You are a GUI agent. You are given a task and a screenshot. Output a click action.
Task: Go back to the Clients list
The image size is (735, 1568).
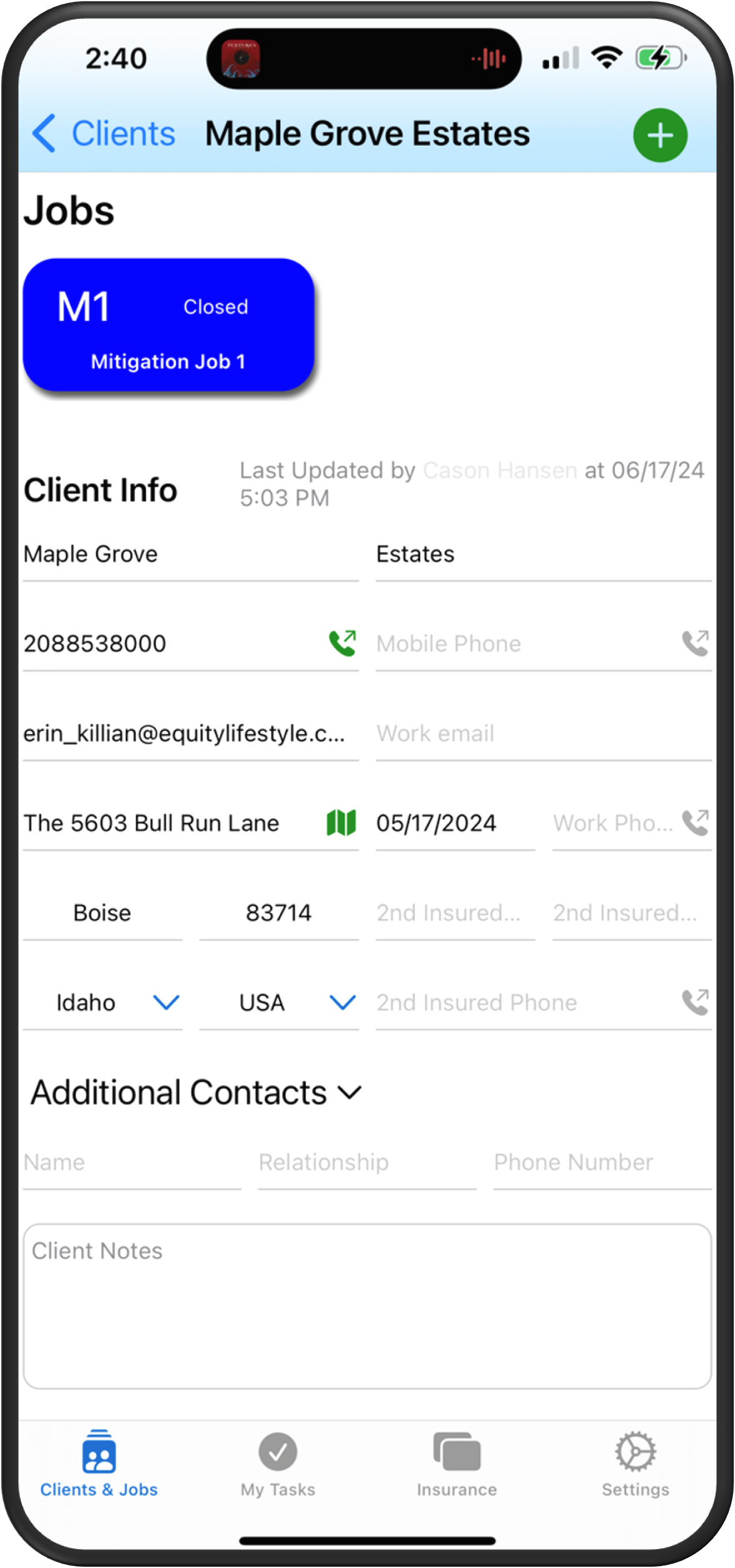104,133
